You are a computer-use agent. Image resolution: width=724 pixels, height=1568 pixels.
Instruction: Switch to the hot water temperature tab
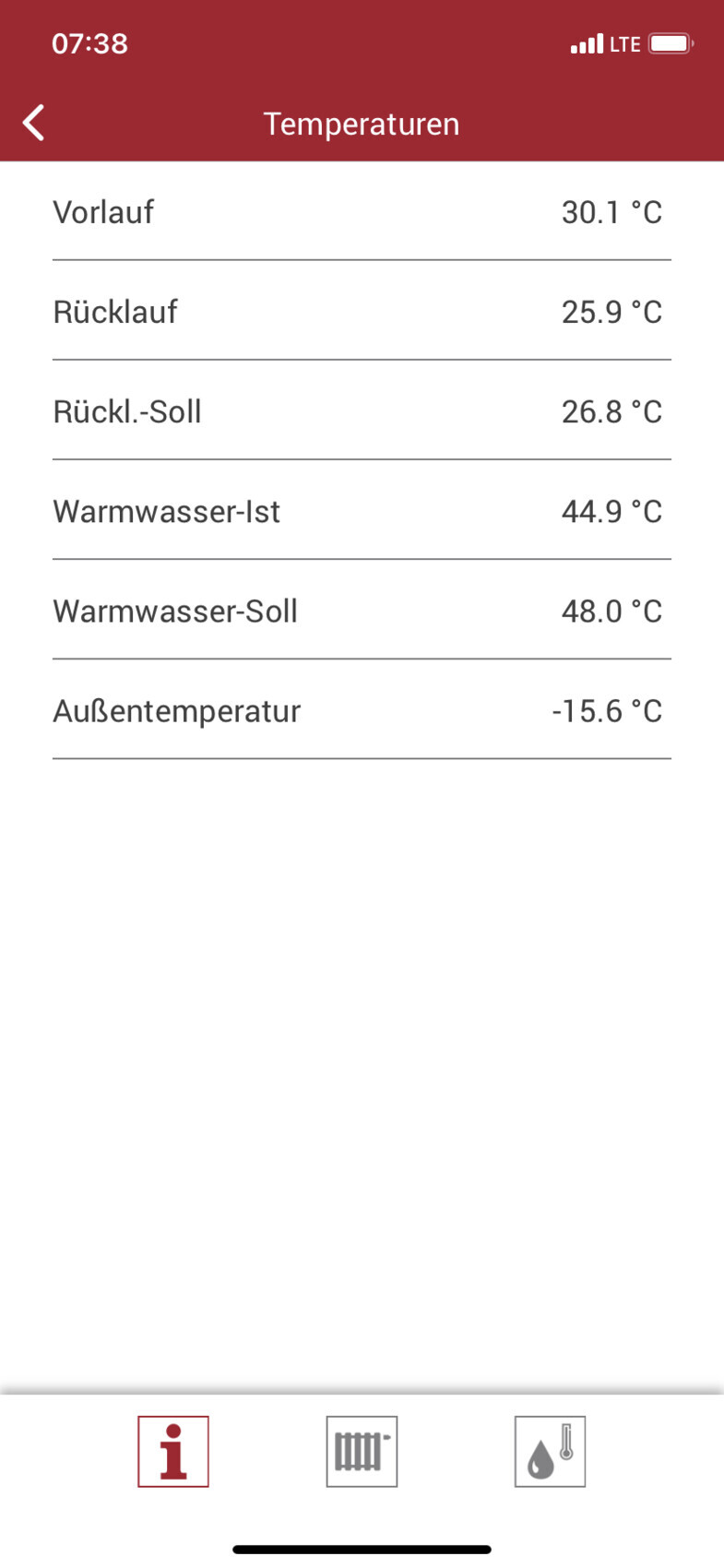point(550,1451)
